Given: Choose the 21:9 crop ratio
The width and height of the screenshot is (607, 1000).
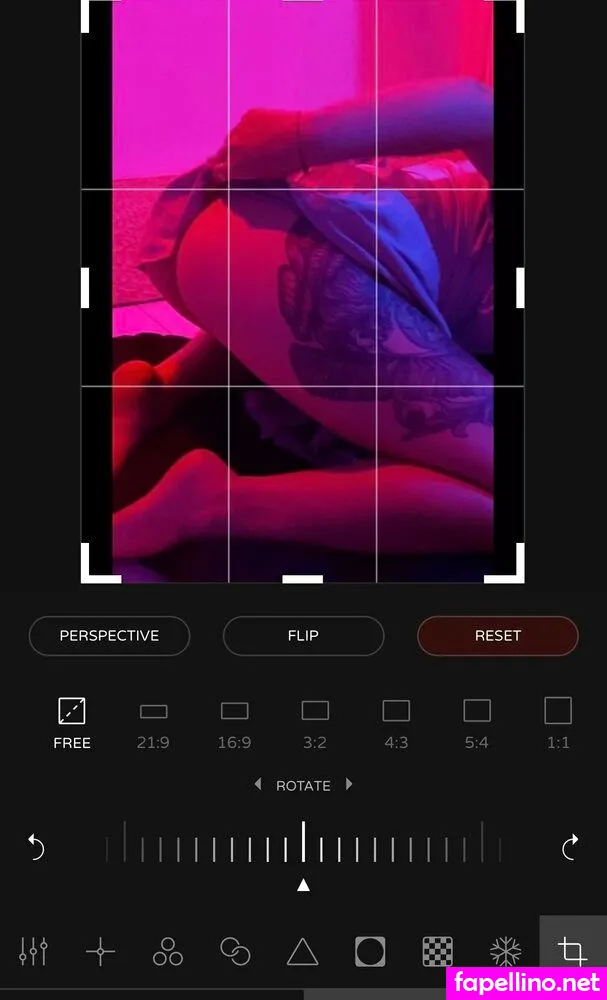Looking at the screenshot, I should pyautogui.click(x=153, y=723).
